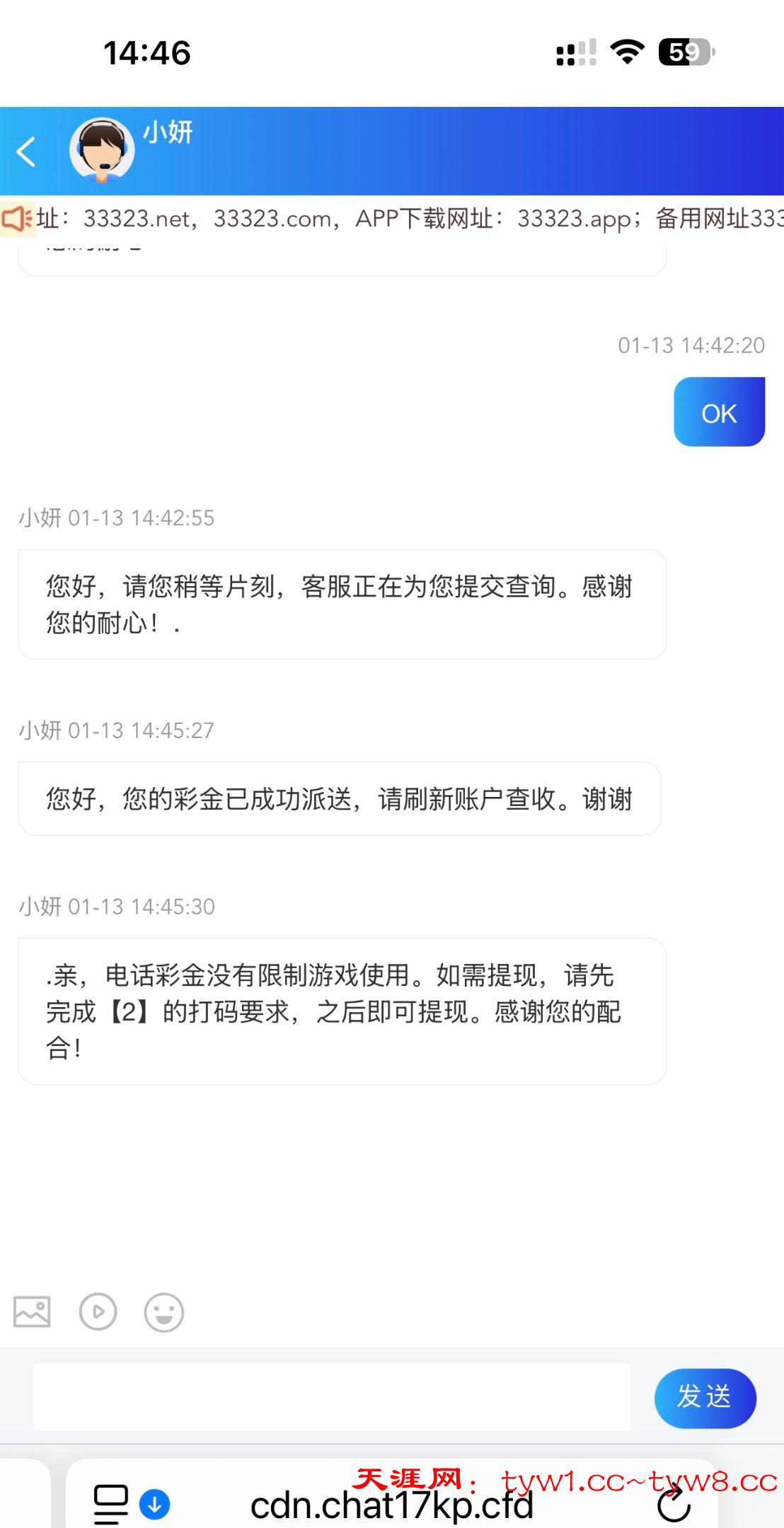Open browser page settings menu
The height and width of the screenshot is (1528, 784).
tap(111, 1504)
